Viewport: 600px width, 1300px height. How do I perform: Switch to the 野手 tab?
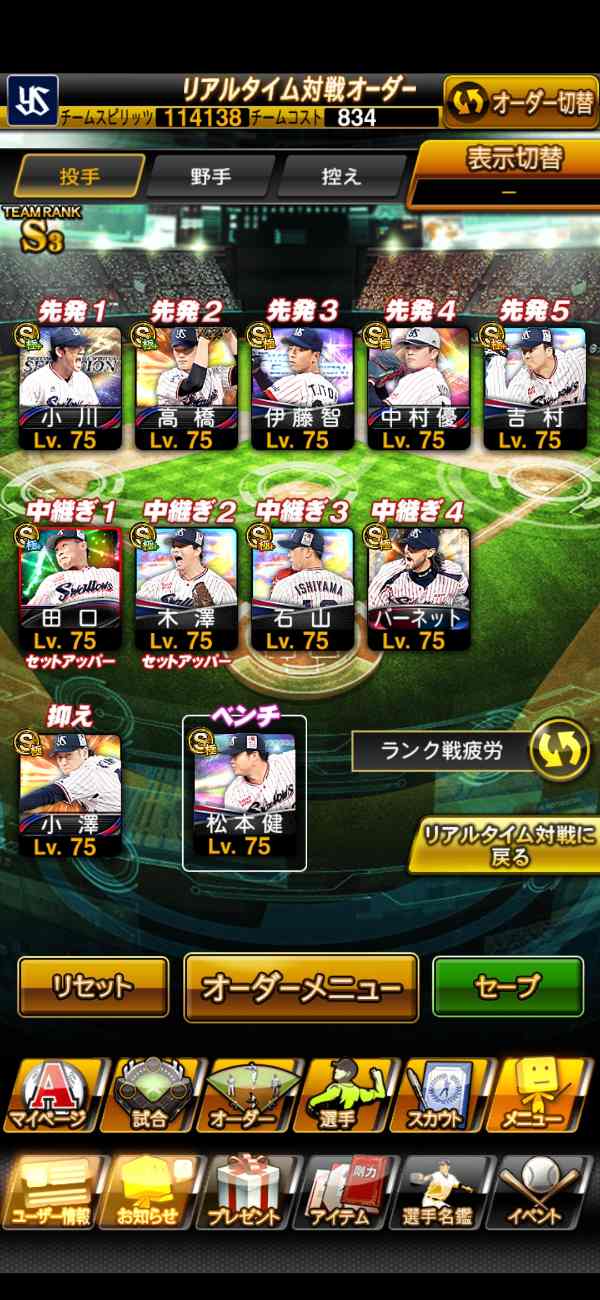[x=210, y=177]
